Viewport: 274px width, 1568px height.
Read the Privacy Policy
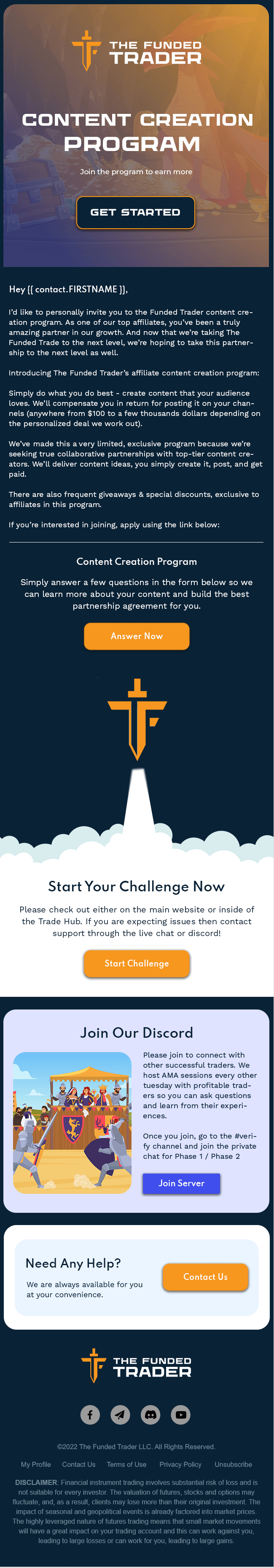[x=180, y=1464]
